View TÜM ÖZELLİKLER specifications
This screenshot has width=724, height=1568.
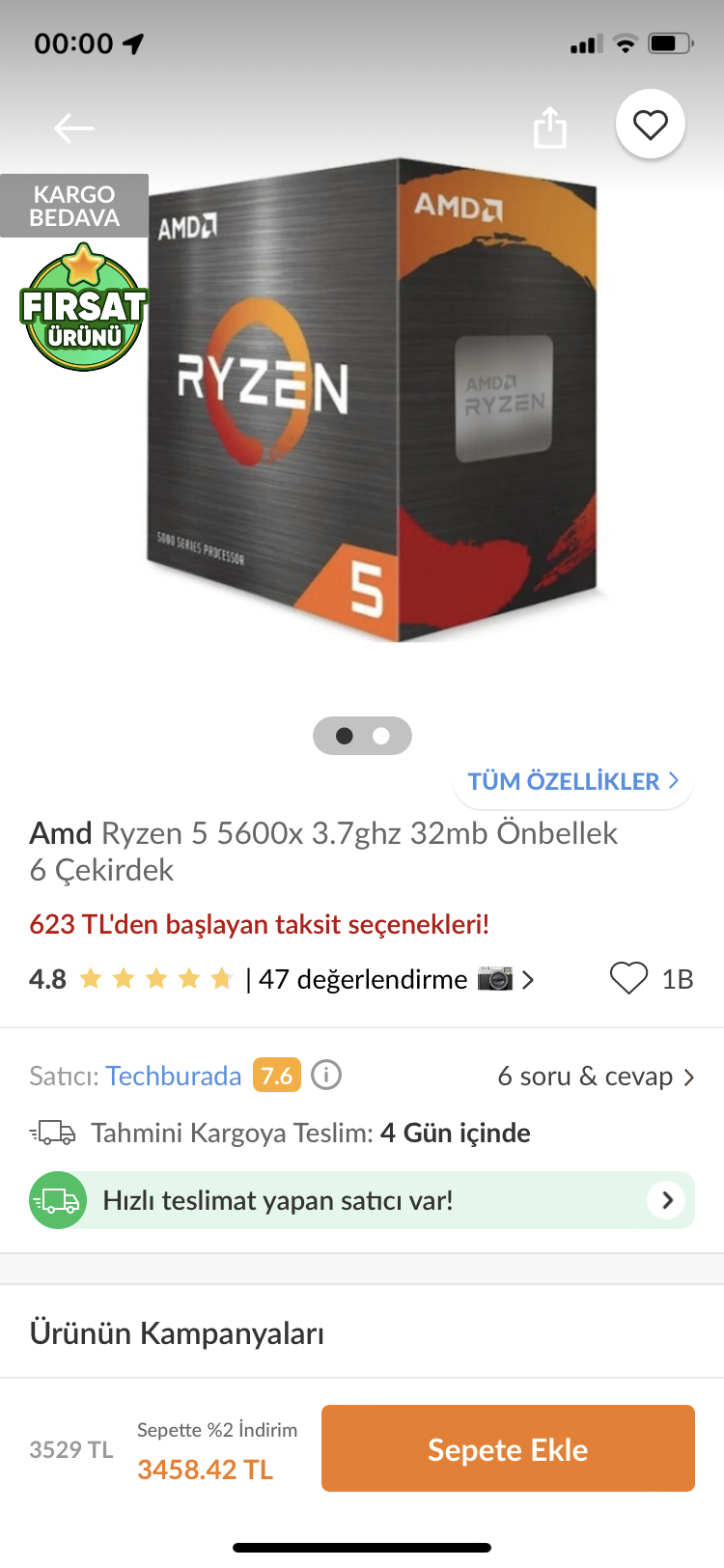(573, 781)
